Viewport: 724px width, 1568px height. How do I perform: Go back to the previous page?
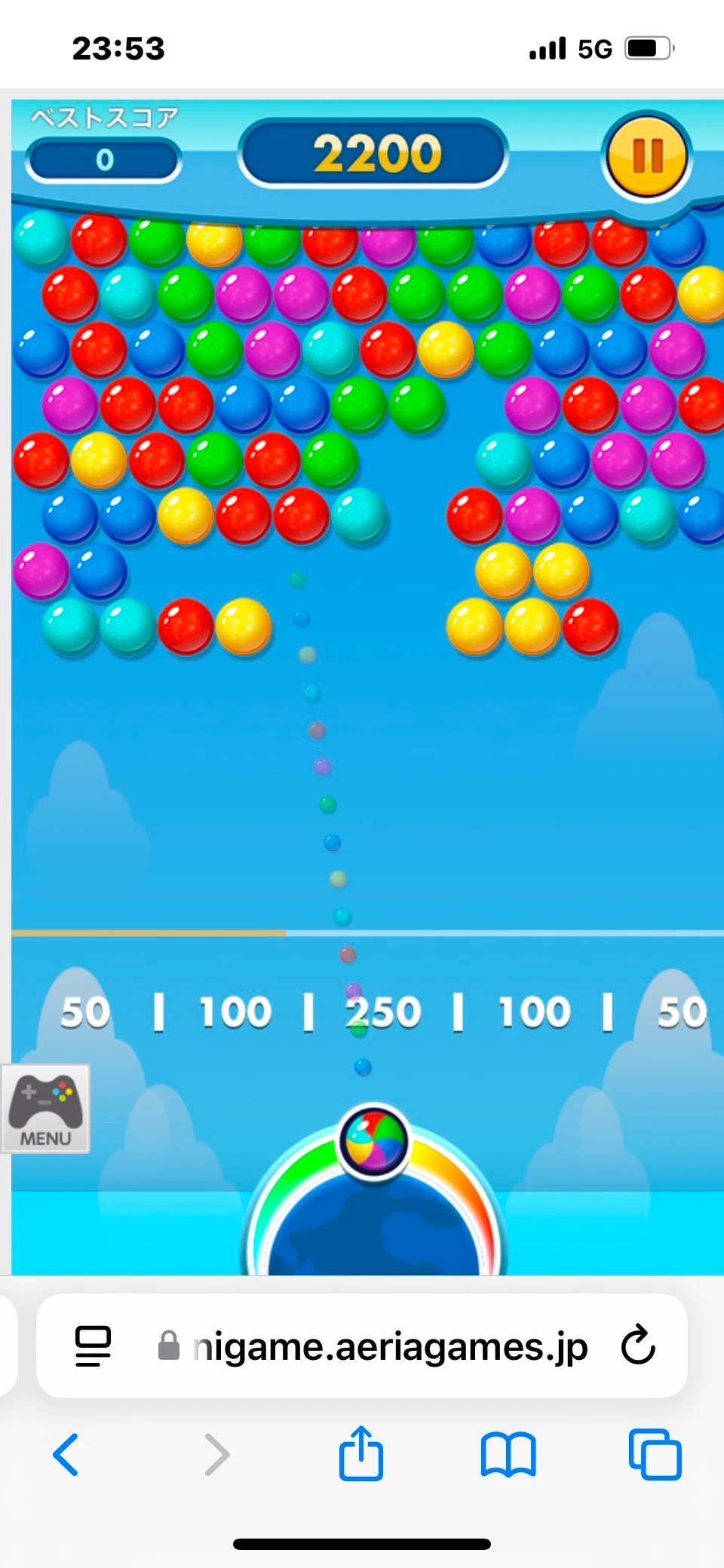(x=66, y=1453)
